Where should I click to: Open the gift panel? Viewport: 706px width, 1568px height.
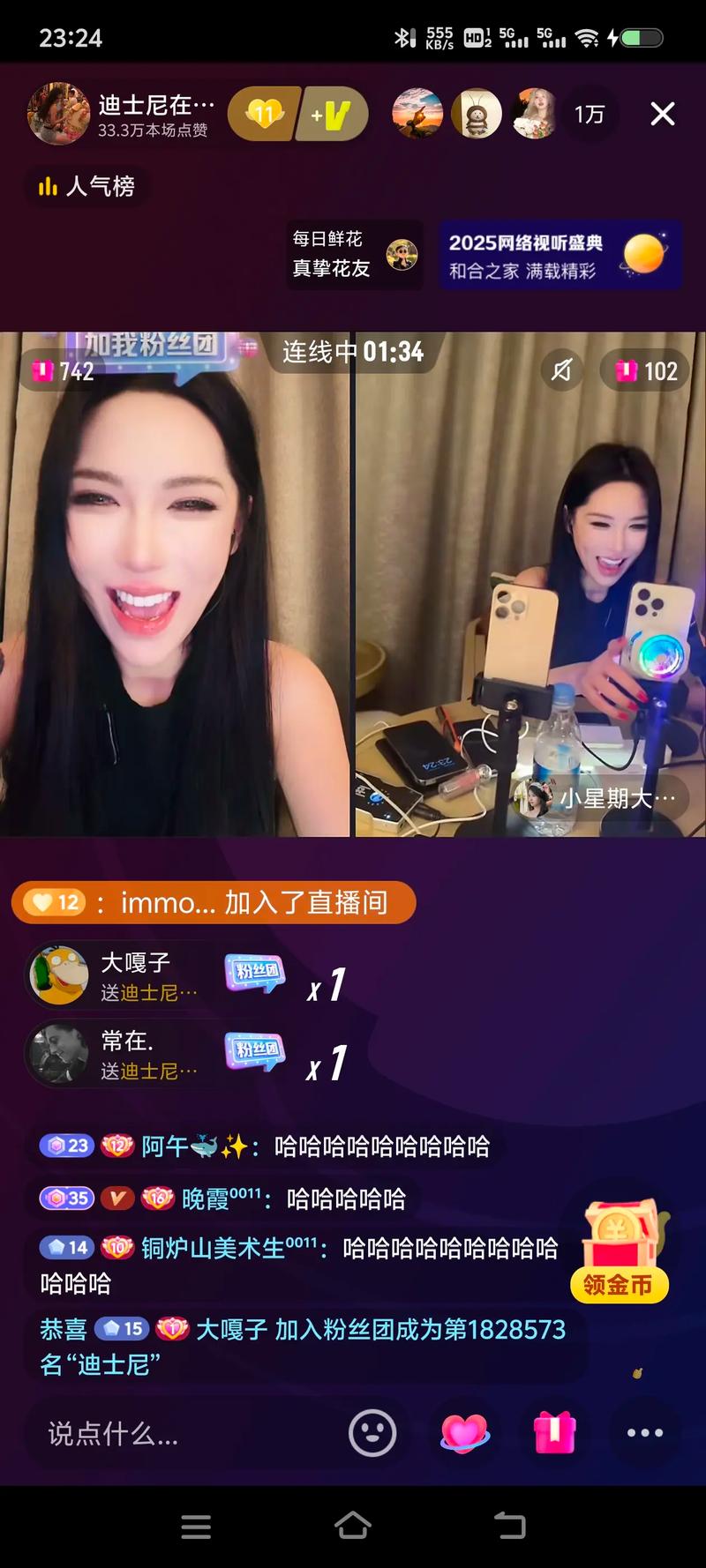[x=554, y=1433]
